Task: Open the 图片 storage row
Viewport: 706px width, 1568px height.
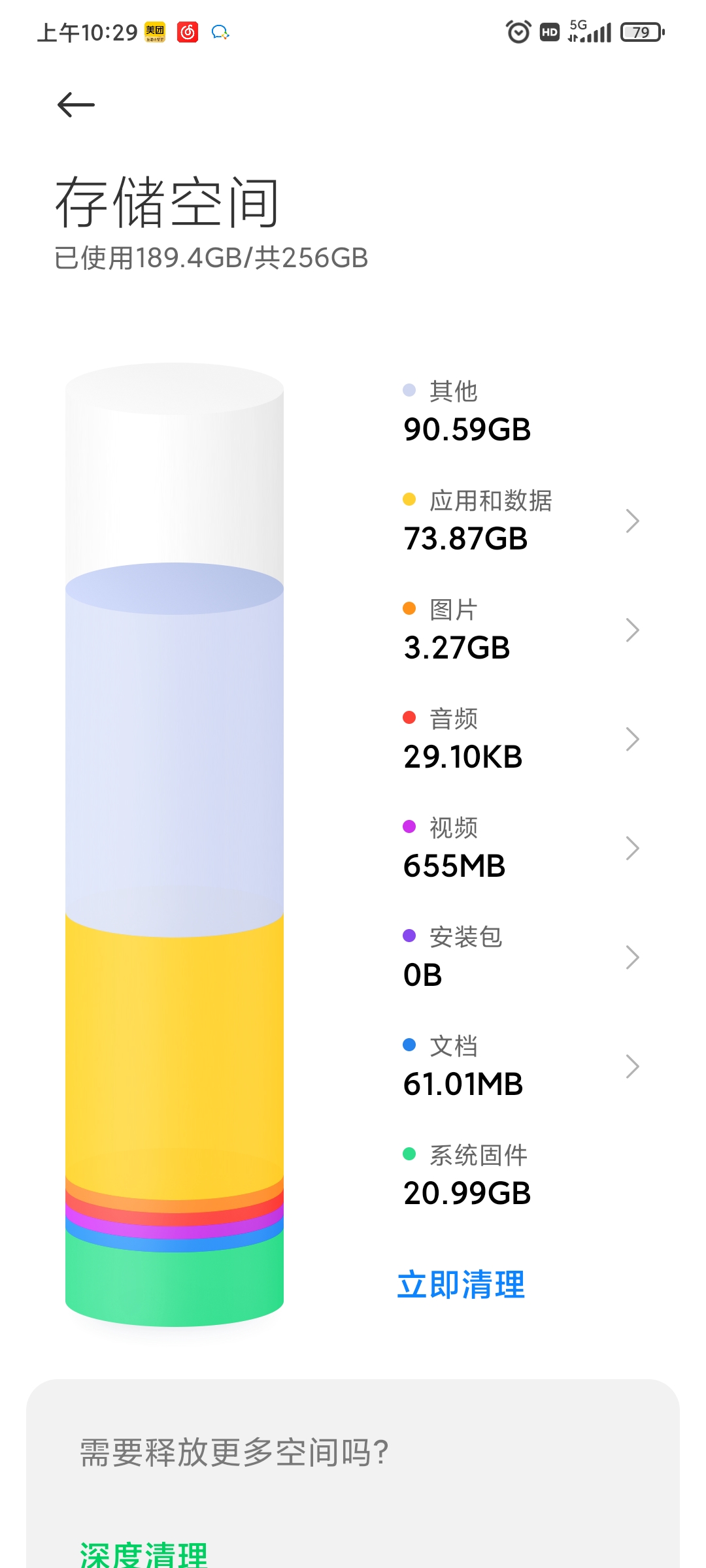Action: [x=521, y=630]
